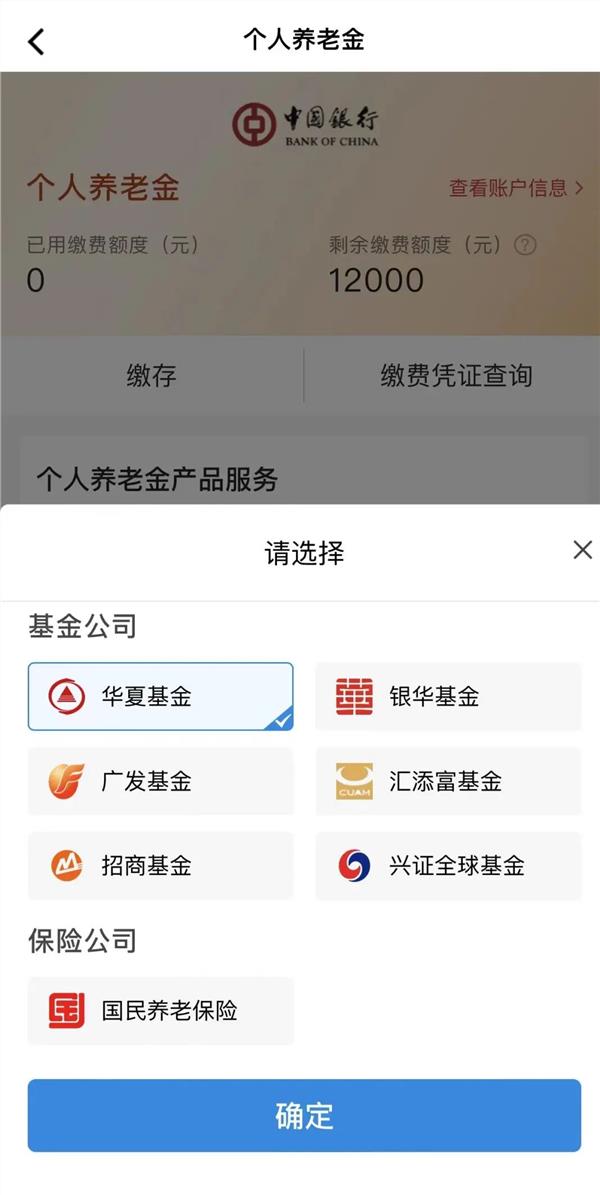This screenshot has height=1195, width=600.
Task: Go back using the top-left arrow
Action: pyautogui.click(x=36, y=41)
